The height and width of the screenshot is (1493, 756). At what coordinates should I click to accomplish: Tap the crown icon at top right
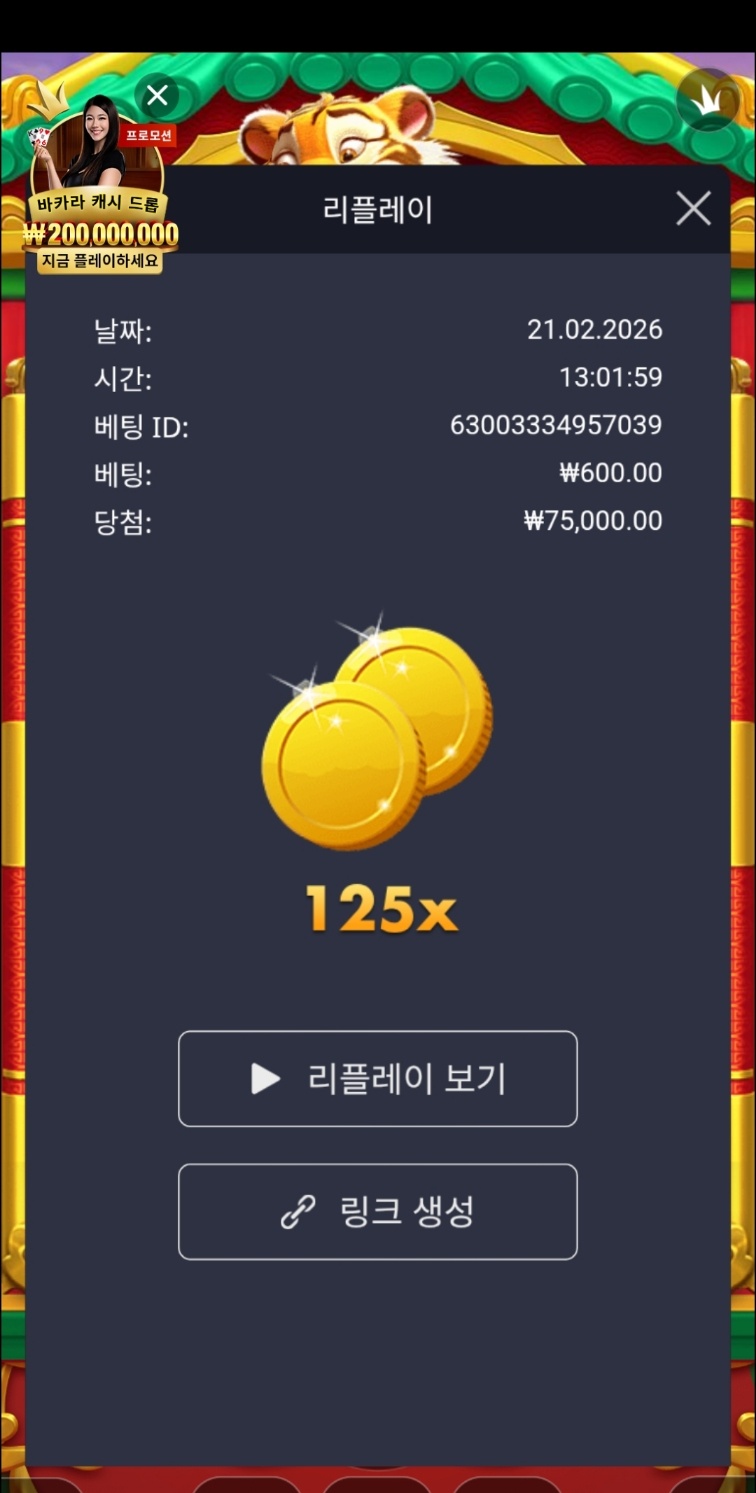707,99
